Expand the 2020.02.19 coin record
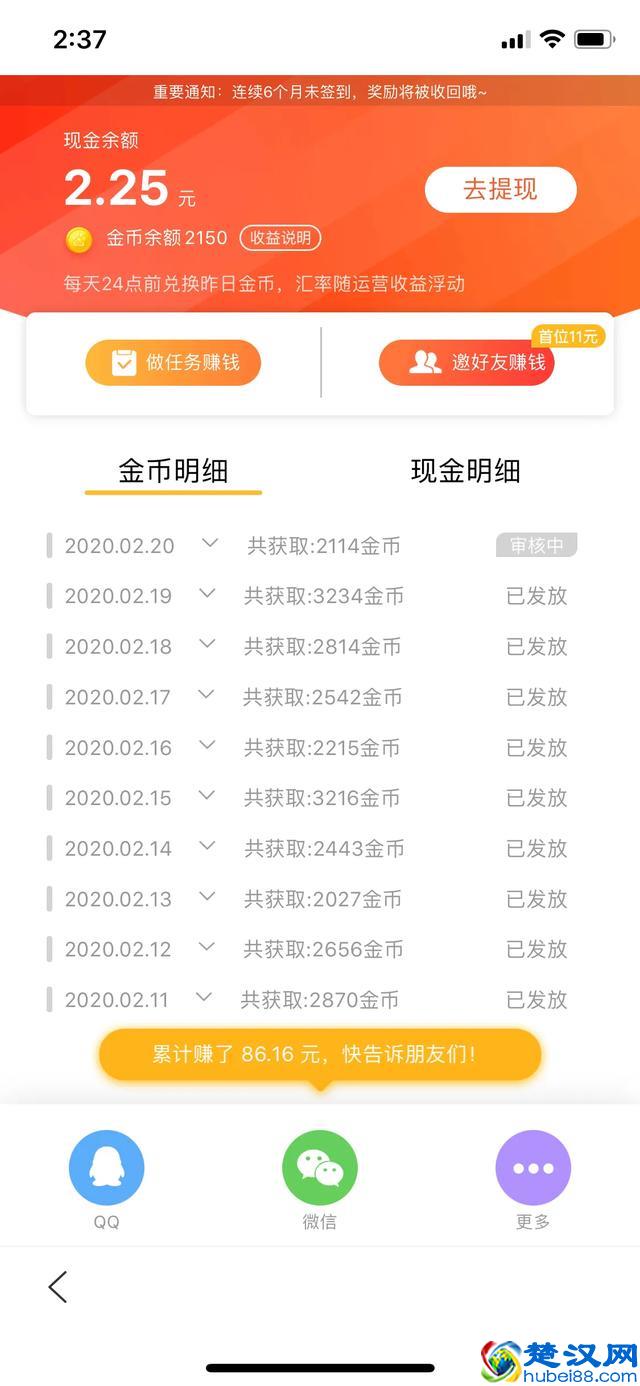Screen dimensions: 640x1386 point(207,593)
